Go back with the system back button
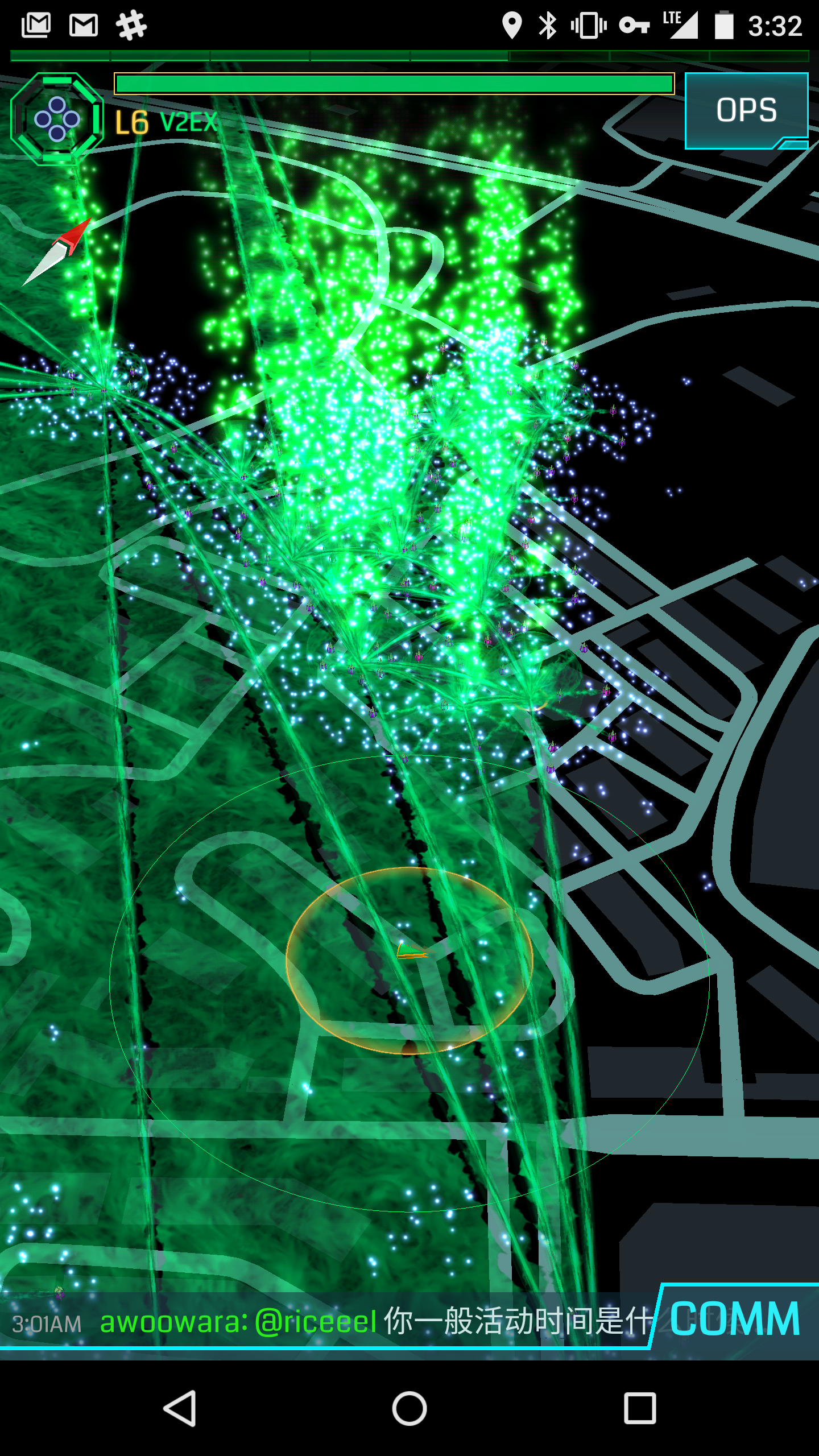Image resolution: width=819 pixels, height=1456 pixels. click(x=180, y=1408)
